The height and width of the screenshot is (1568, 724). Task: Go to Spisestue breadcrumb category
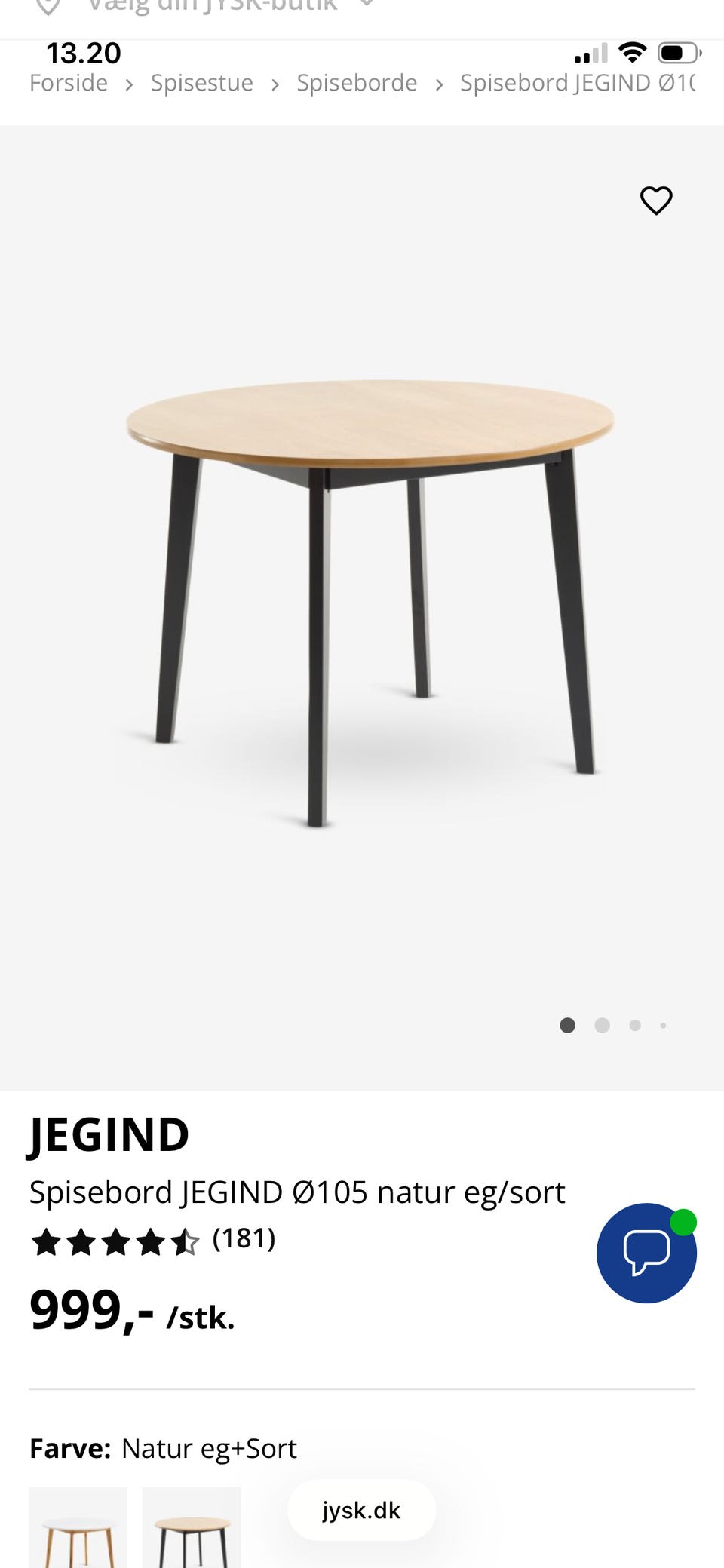click(201, 83)
